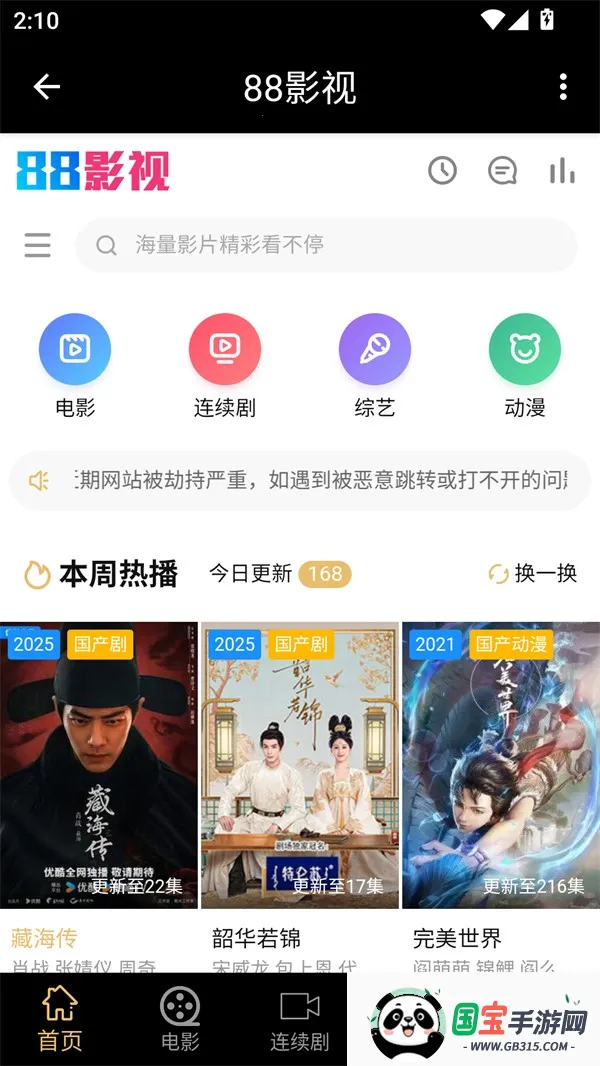Image resolution: width=600 pixels, height=1066 pixels.
Task: Open watch history clock icon
Action: pos(442,171)
